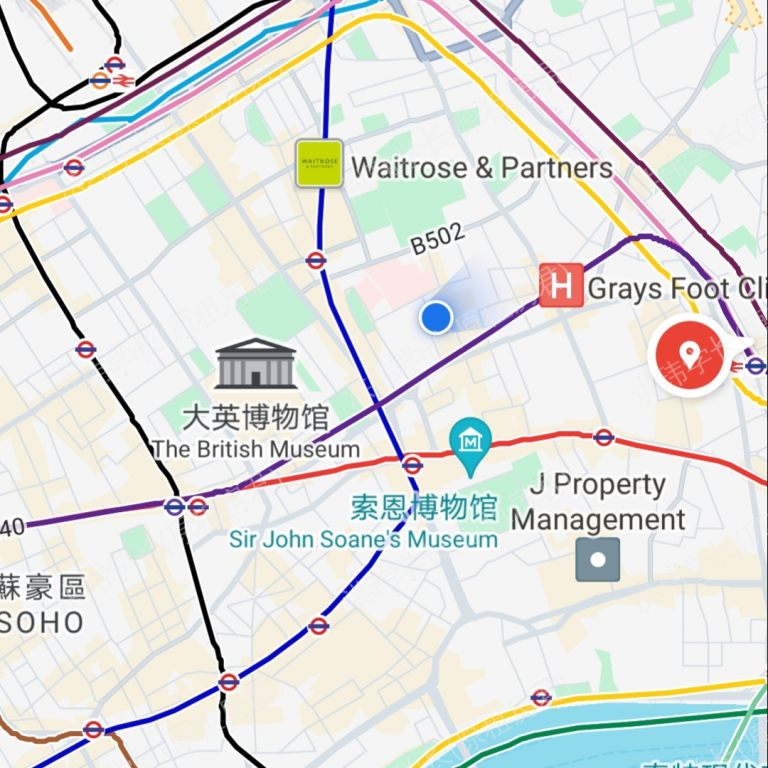Select The British Museum landmark
Viewport: 768px width, 768px height.
click(256, 364)
